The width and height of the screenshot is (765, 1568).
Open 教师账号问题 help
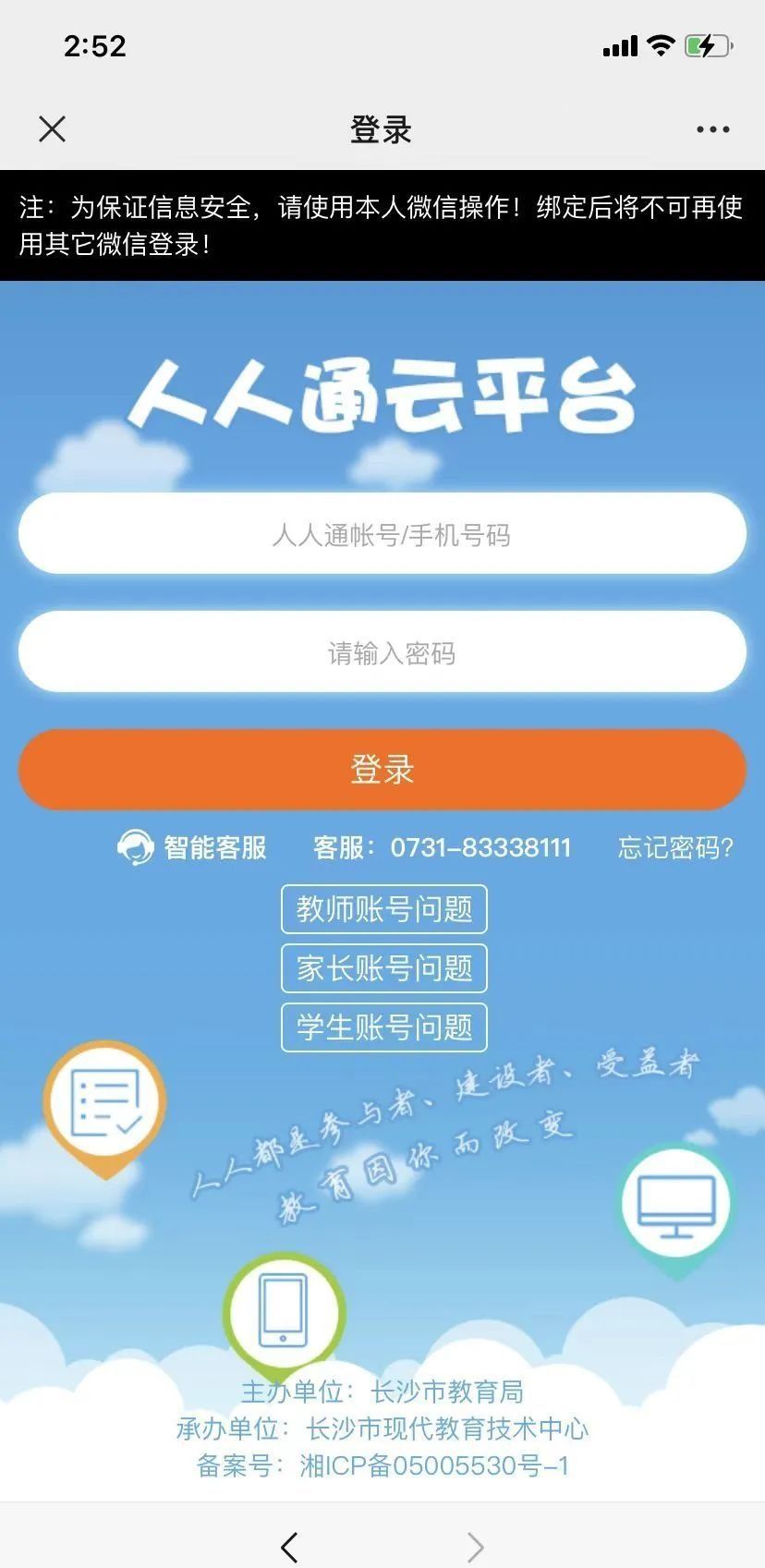tap(383, 909)
